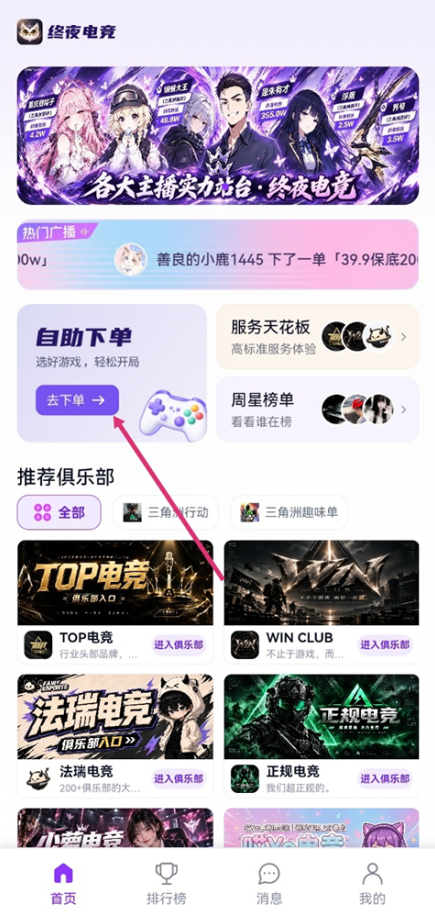Tap the 去下单 button
Viewport: 435px width, 912px height.
[x=77, y=400]
